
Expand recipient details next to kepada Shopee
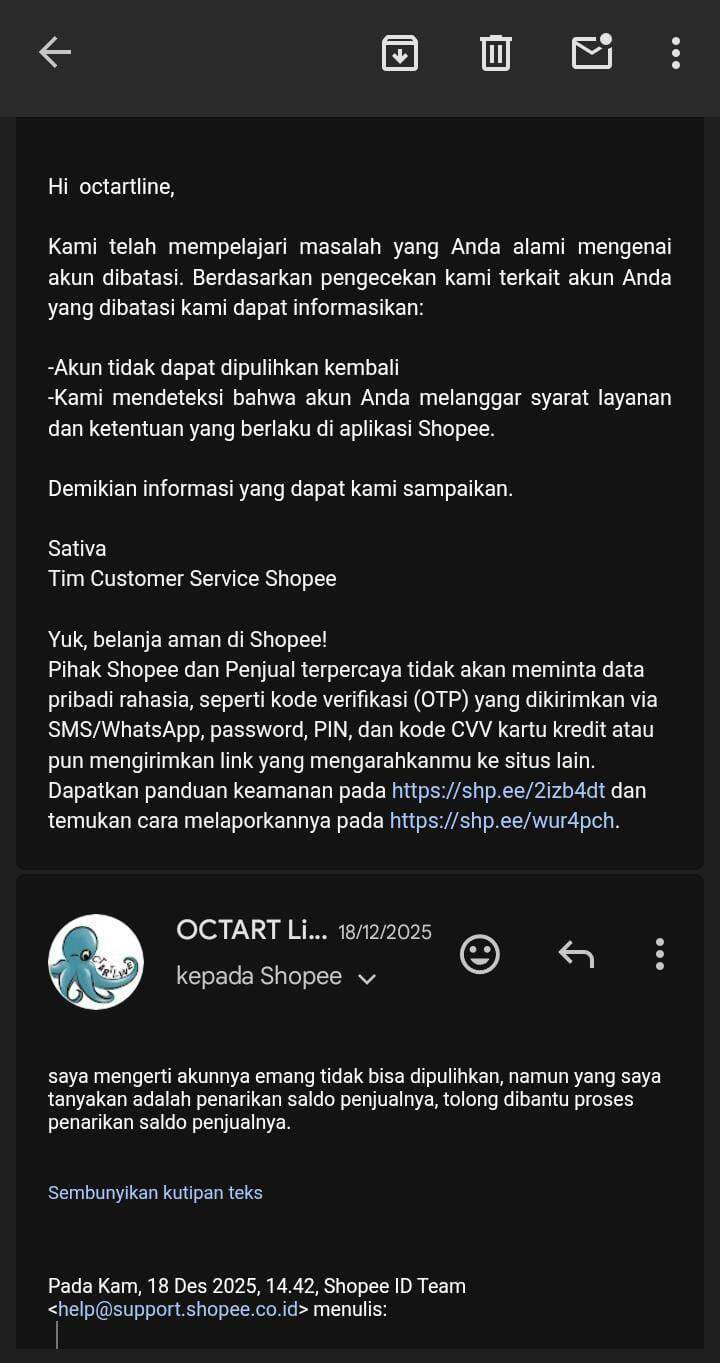coord(367,979)
